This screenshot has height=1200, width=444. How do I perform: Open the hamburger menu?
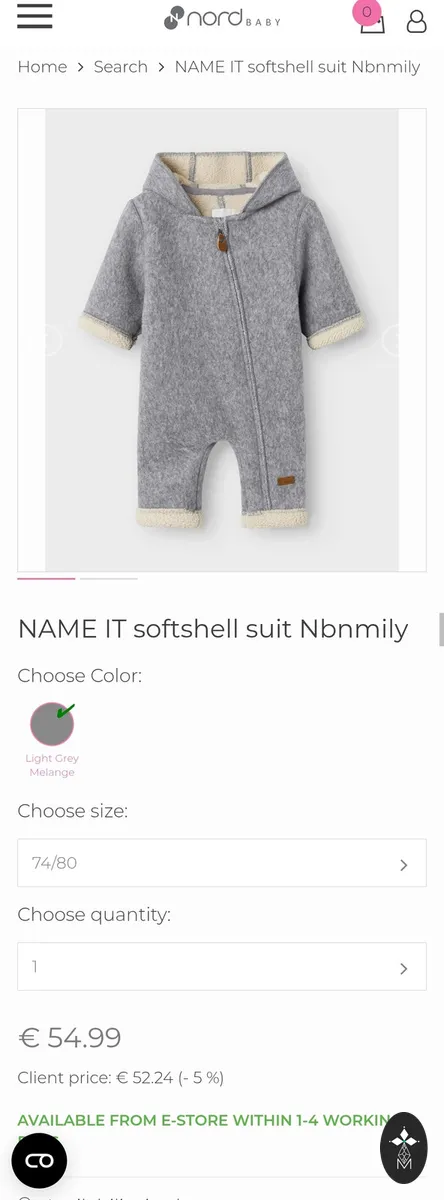coord(35,16)
